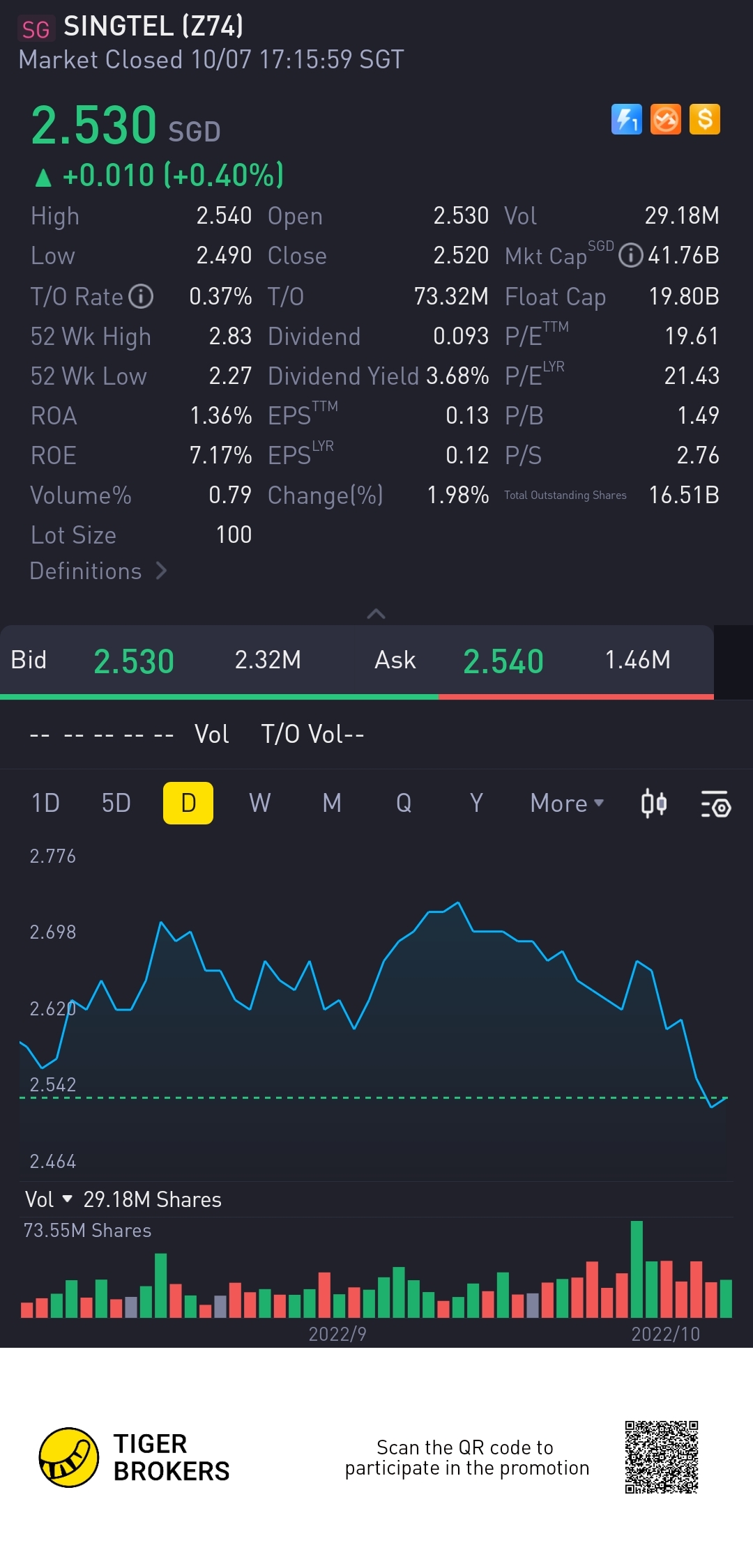Open the Vol indicator dropdown
This screenshot has height=1568, width=753.
(49, 1199)
